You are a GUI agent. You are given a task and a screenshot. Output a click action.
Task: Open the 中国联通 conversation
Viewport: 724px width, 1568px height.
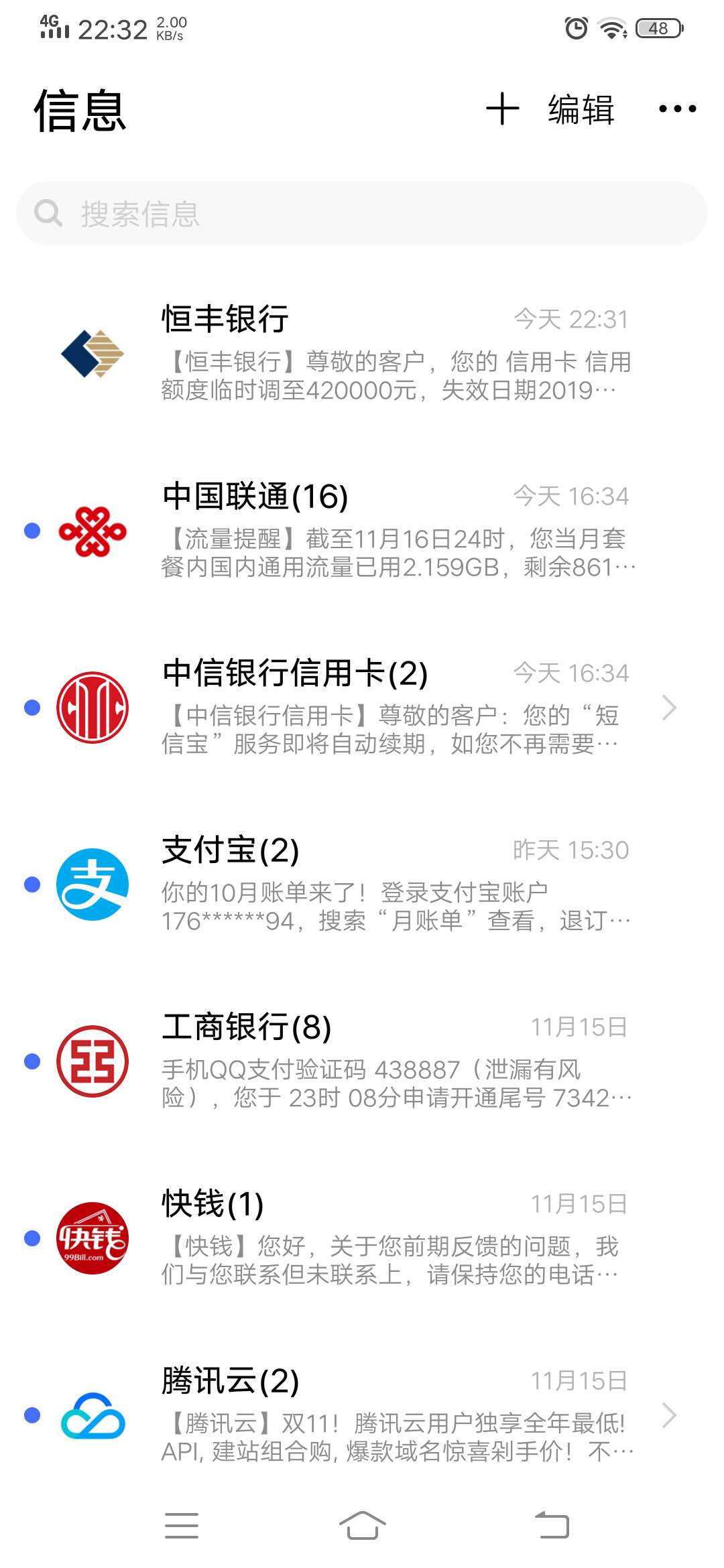[x=362, y=531]
